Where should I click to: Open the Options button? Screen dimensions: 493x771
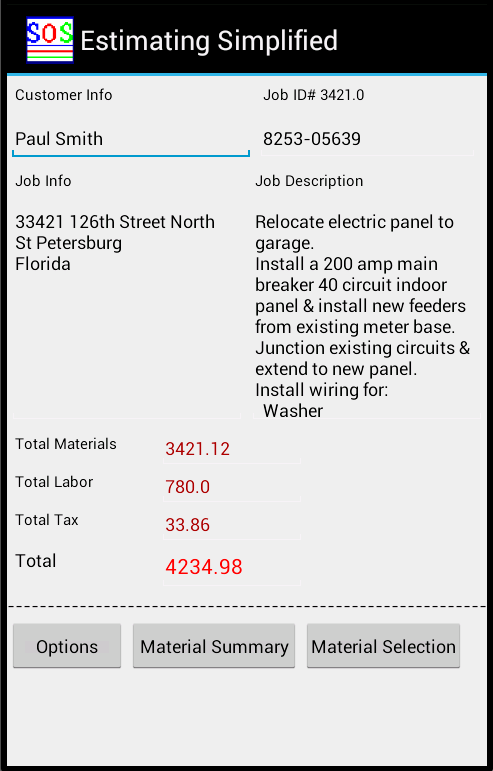click(67, 646)
